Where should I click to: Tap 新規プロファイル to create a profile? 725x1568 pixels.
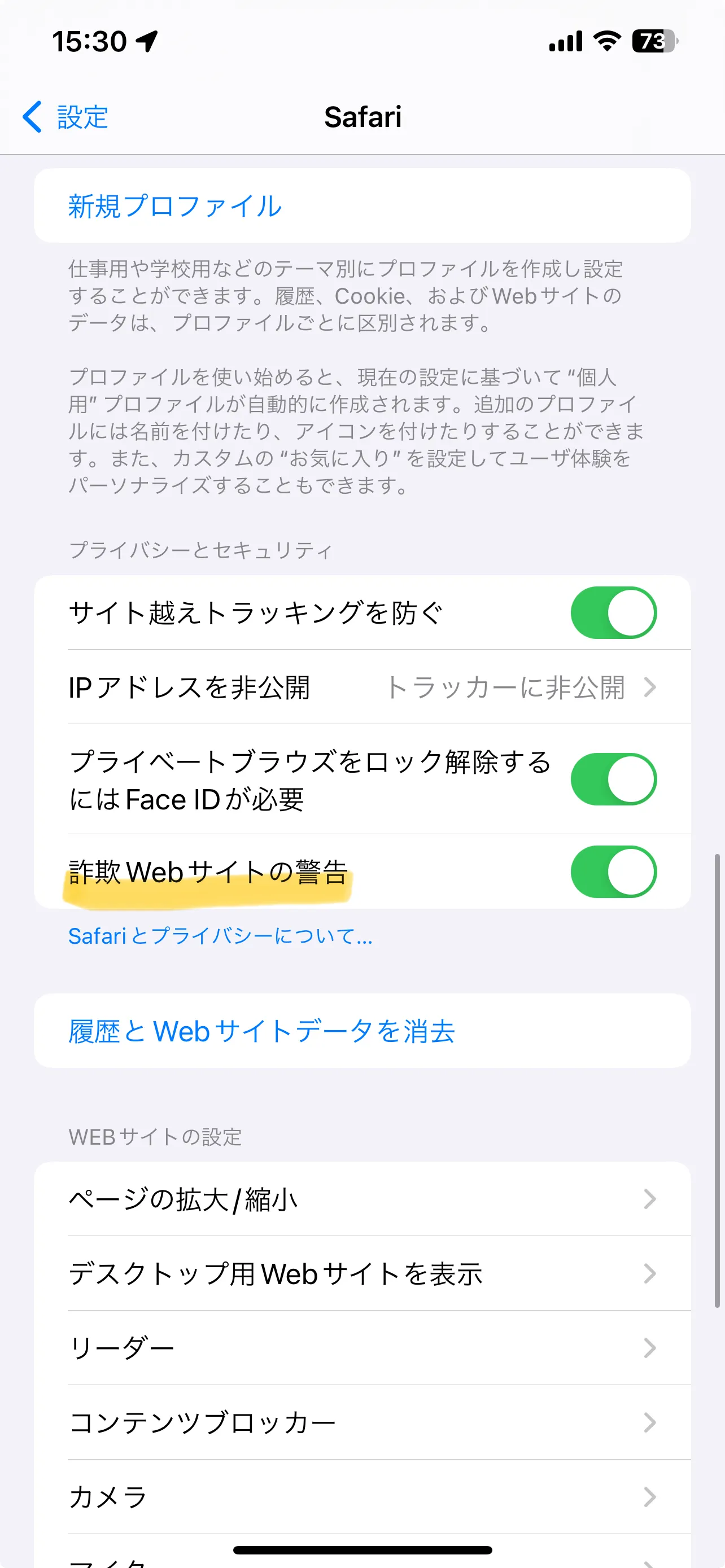[175, 207]
